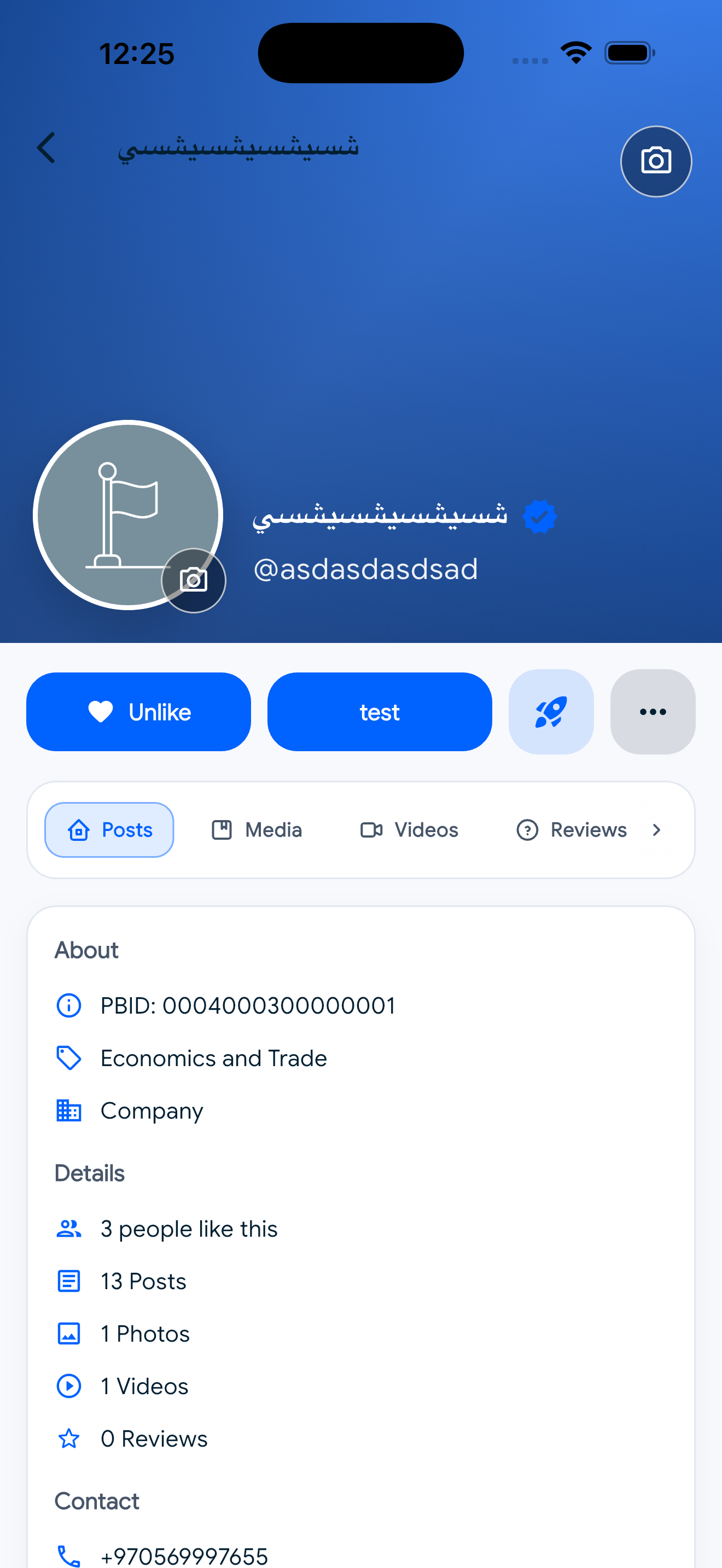The width and height of the screenshot is (722, 1568).
Task: Select the info icon beside PBID
Action: pos(69,1005)
